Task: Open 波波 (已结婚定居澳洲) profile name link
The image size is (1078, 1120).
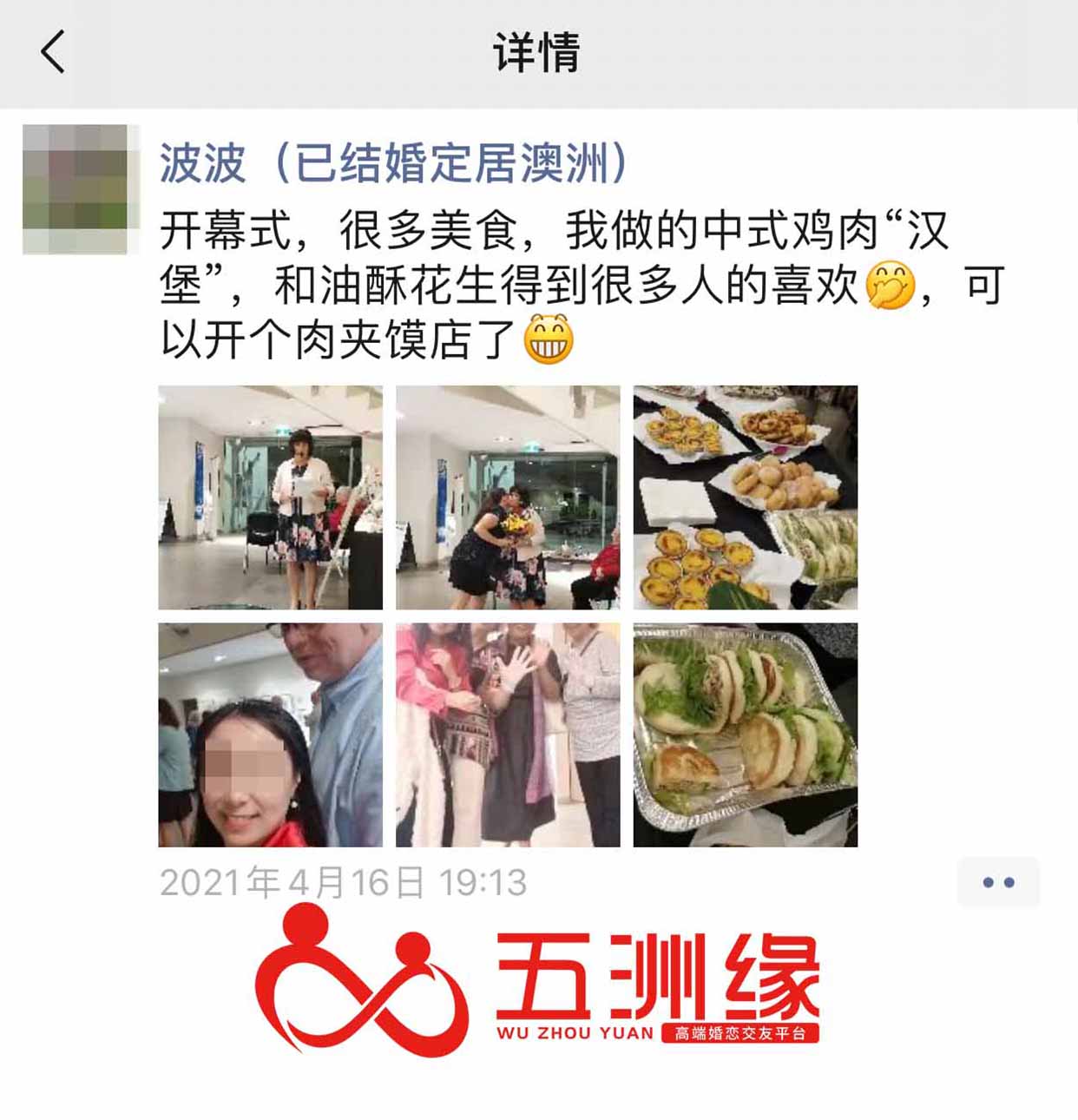Action: 393,163
